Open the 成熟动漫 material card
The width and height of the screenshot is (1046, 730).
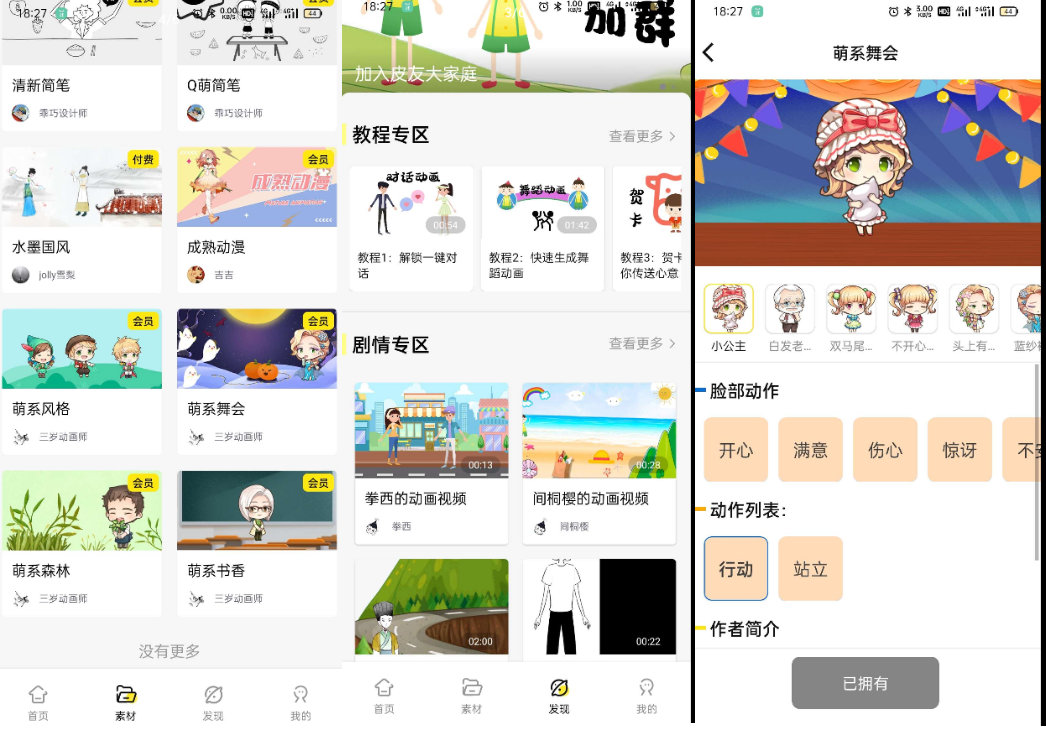[257, 219]
